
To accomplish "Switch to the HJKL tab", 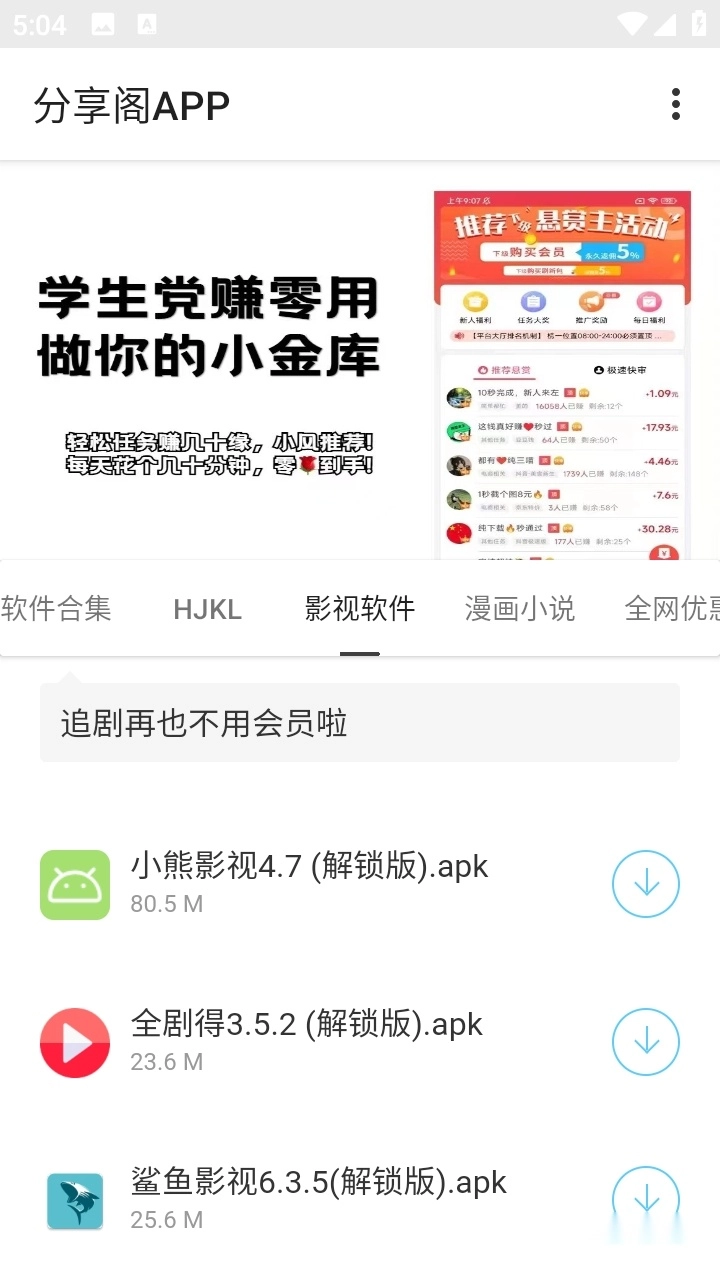I will 207,609.
